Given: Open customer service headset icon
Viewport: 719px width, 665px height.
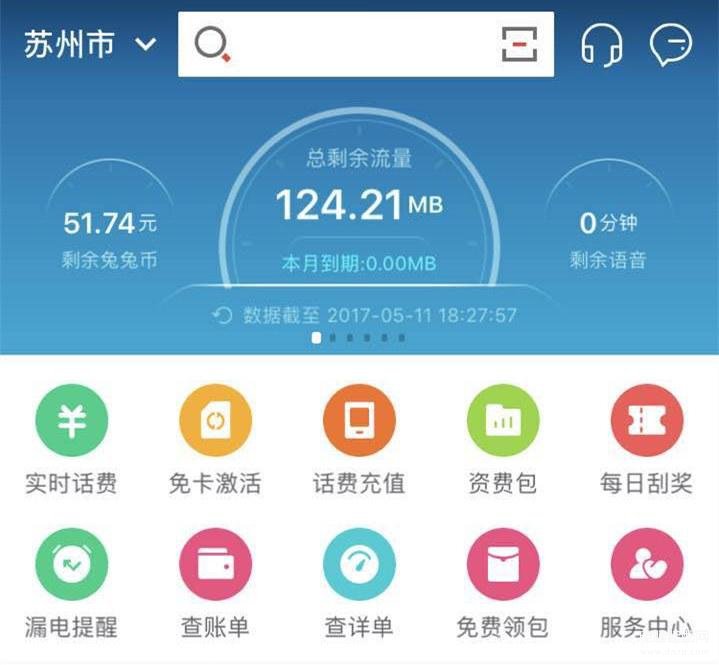Looking at the screenshot, I should pyautogui.click(x=602, y=45).
